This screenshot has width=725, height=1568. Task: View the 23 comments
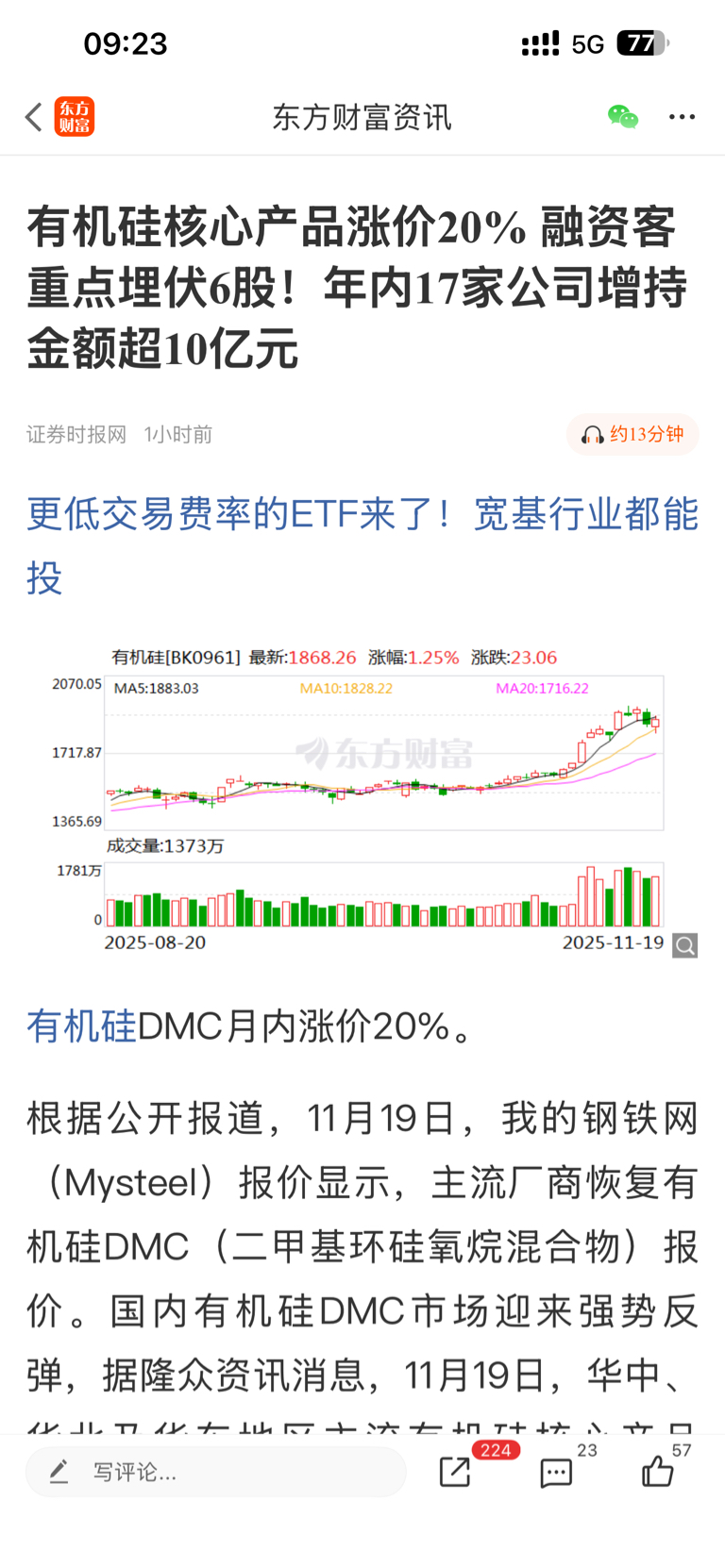coord(556,1472)
